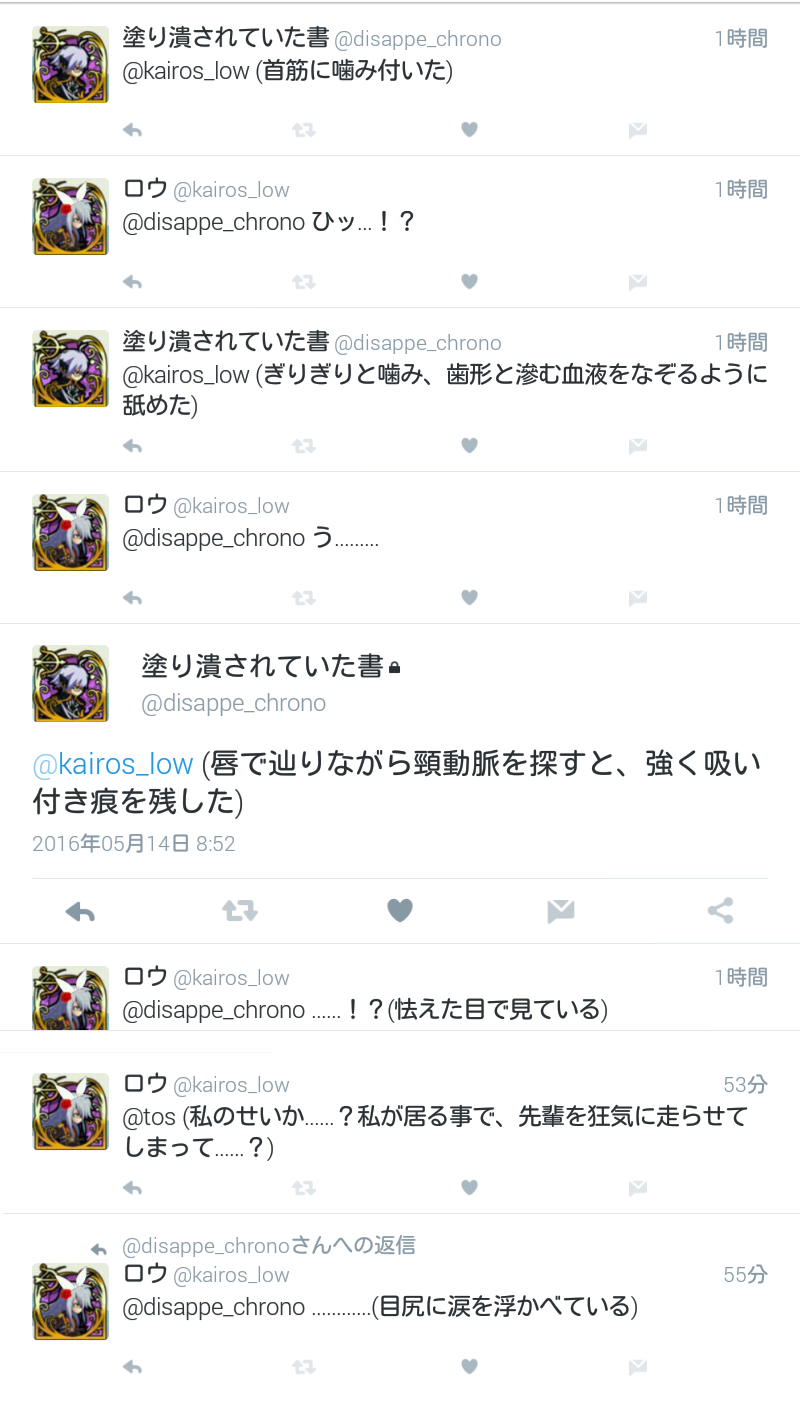Message icon under the tweet う………
Image resolution: width=800 pixels, height=1408 pixels.
(637, 598)
